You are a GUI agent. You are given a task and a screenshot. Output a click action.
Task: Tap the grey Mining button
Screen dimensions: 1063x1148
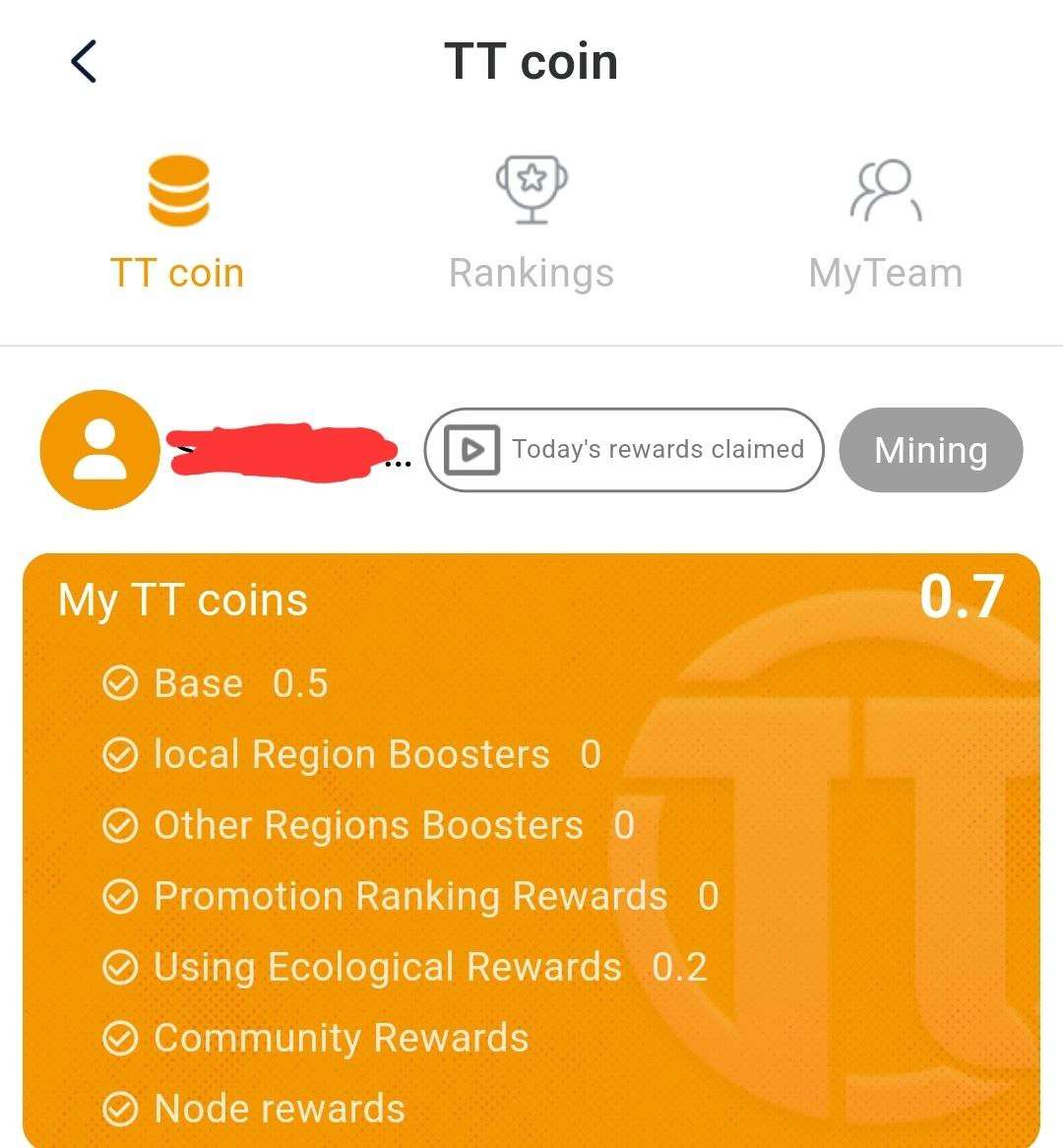point(930,450)
